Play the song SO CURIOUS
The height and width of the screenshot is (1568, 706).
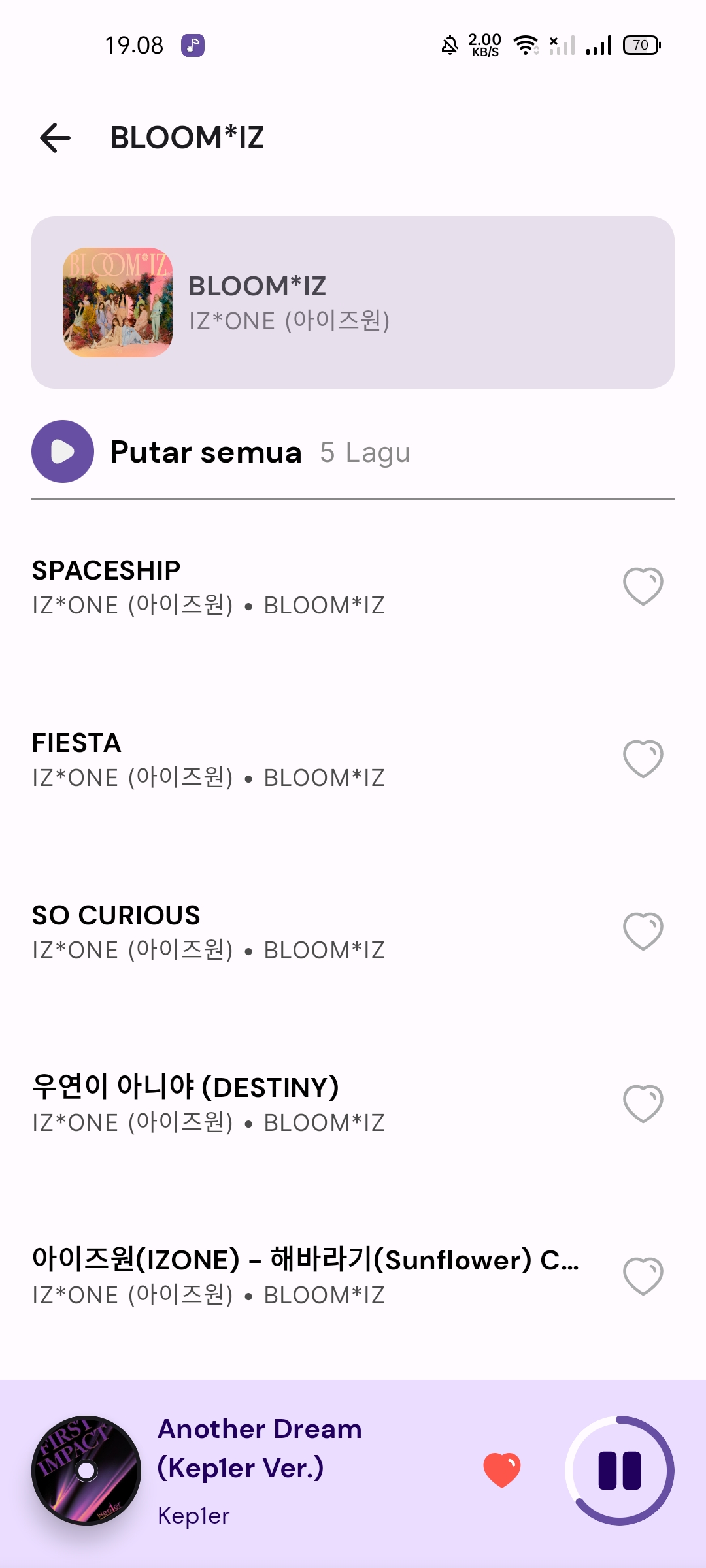pos(261,932)
